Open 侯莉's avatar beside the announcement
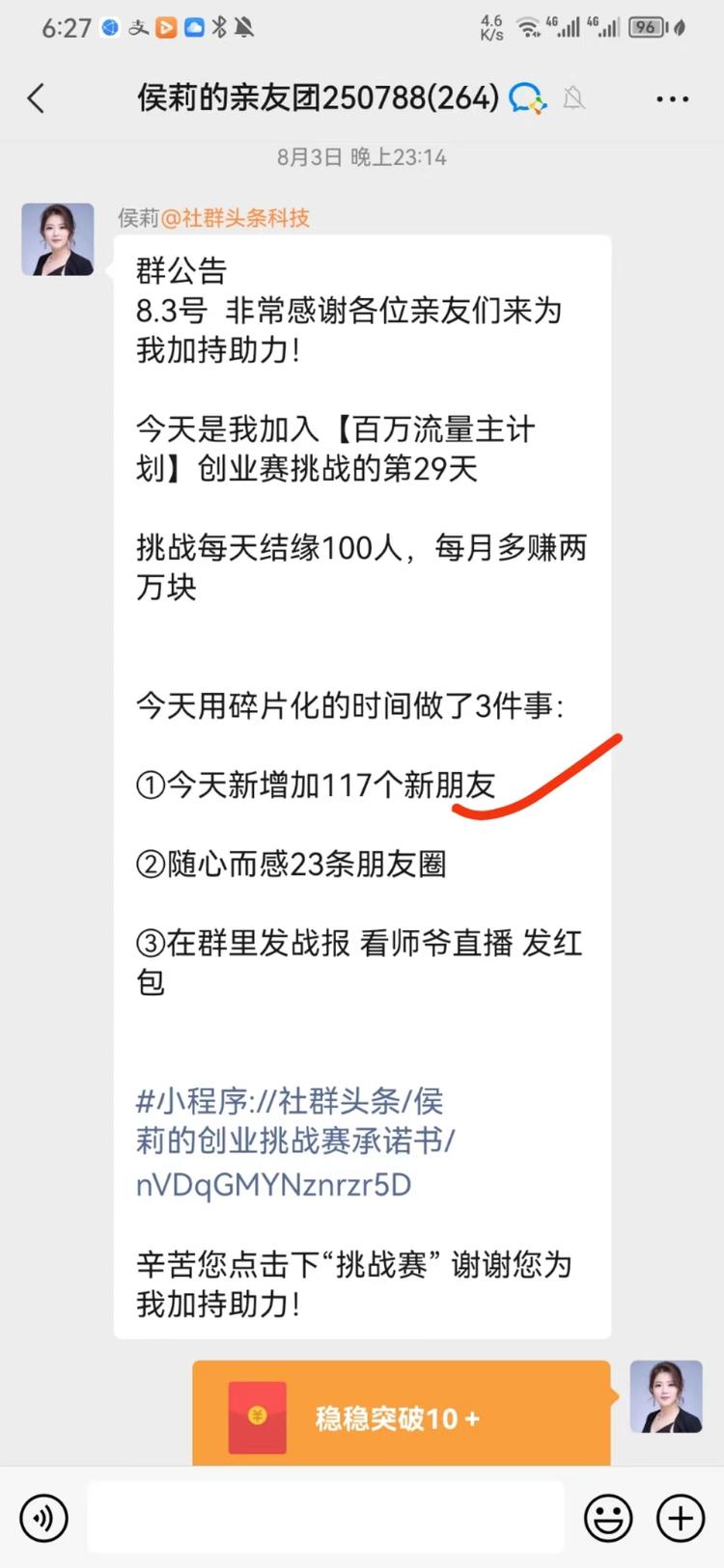This screenshot has width=724, height=1568. [x=58, y=239]
